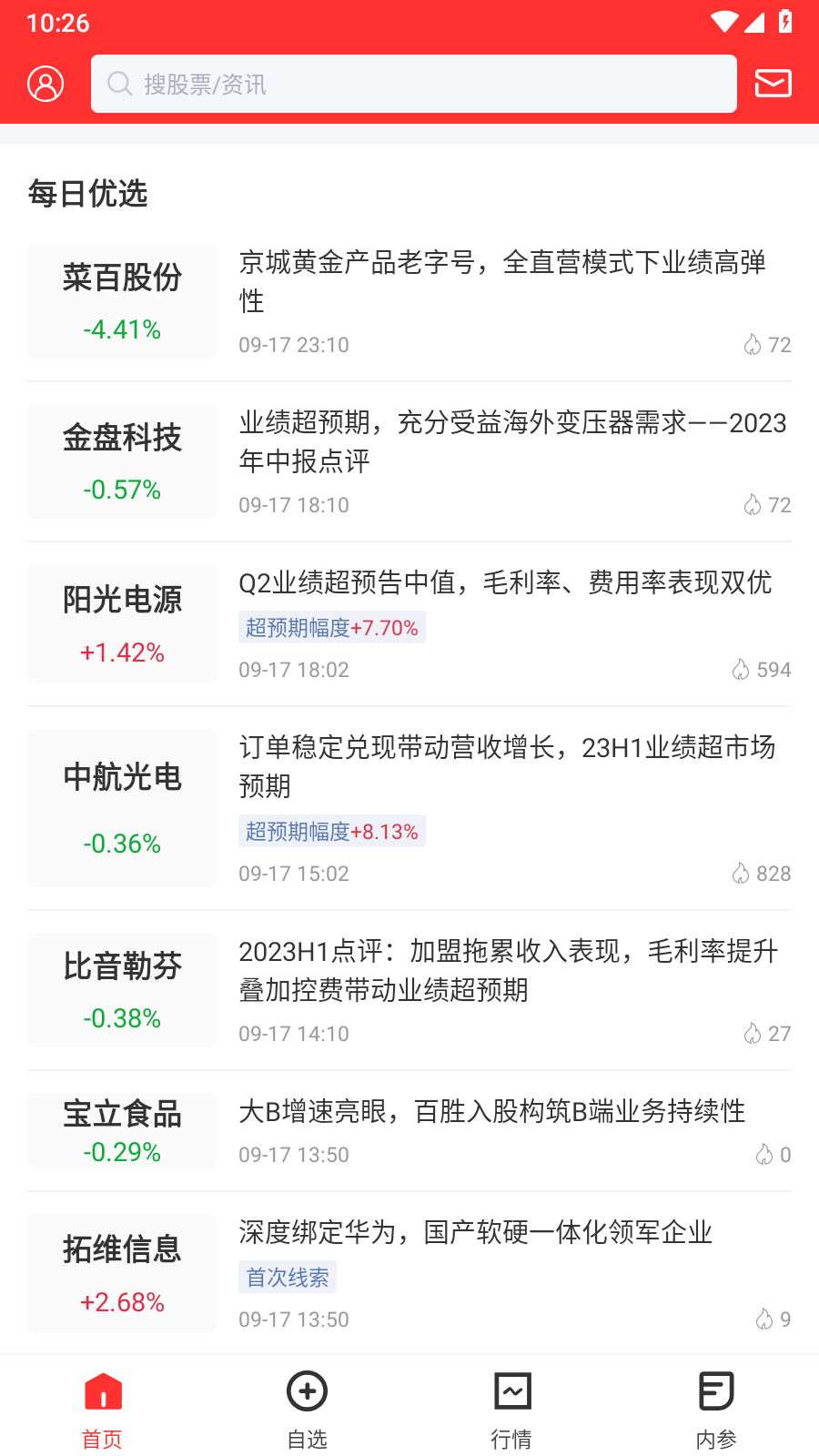
Task: Go to the 首页 tab
Action: pyautogui.click(x=102, y=1409)
